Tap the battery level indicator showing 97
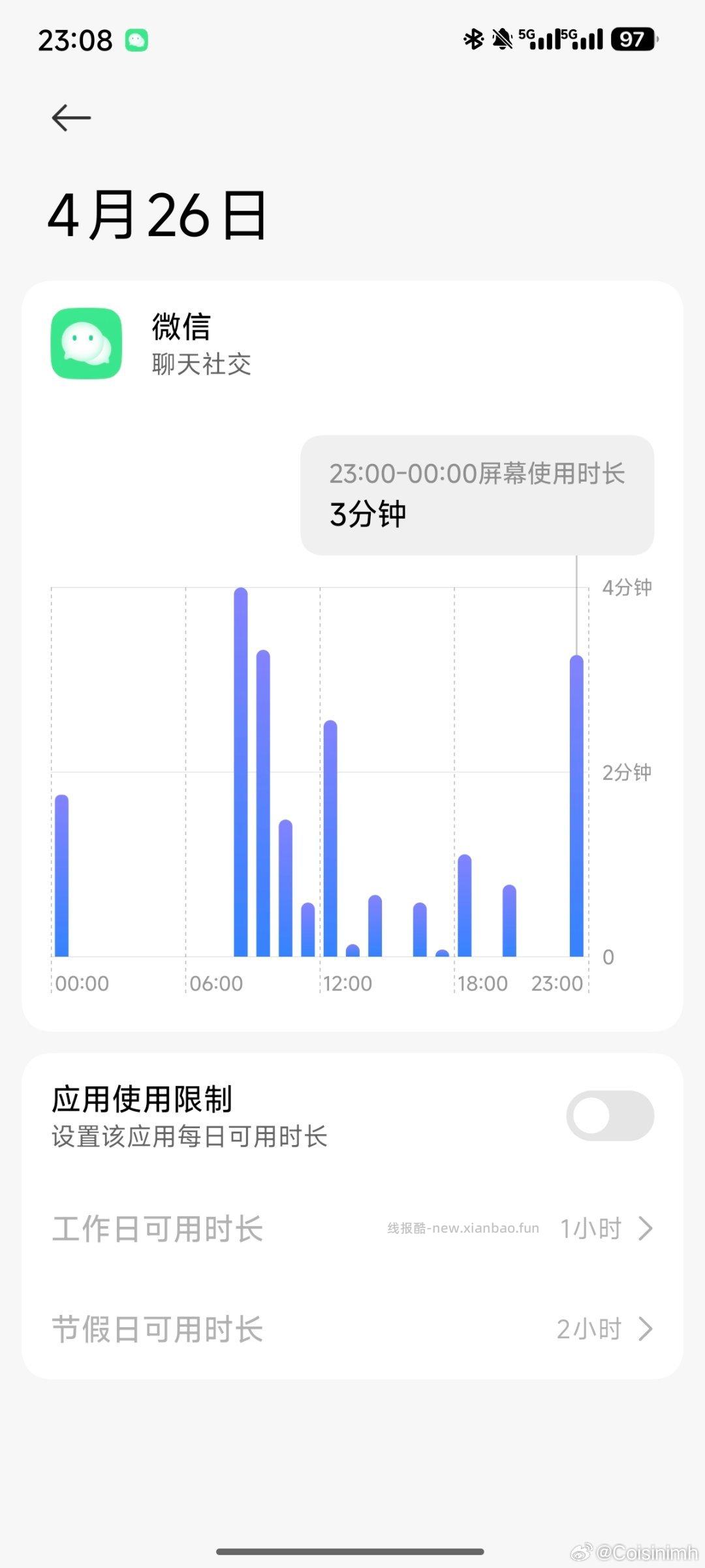705x1568 pixels. tap(631, 39)
